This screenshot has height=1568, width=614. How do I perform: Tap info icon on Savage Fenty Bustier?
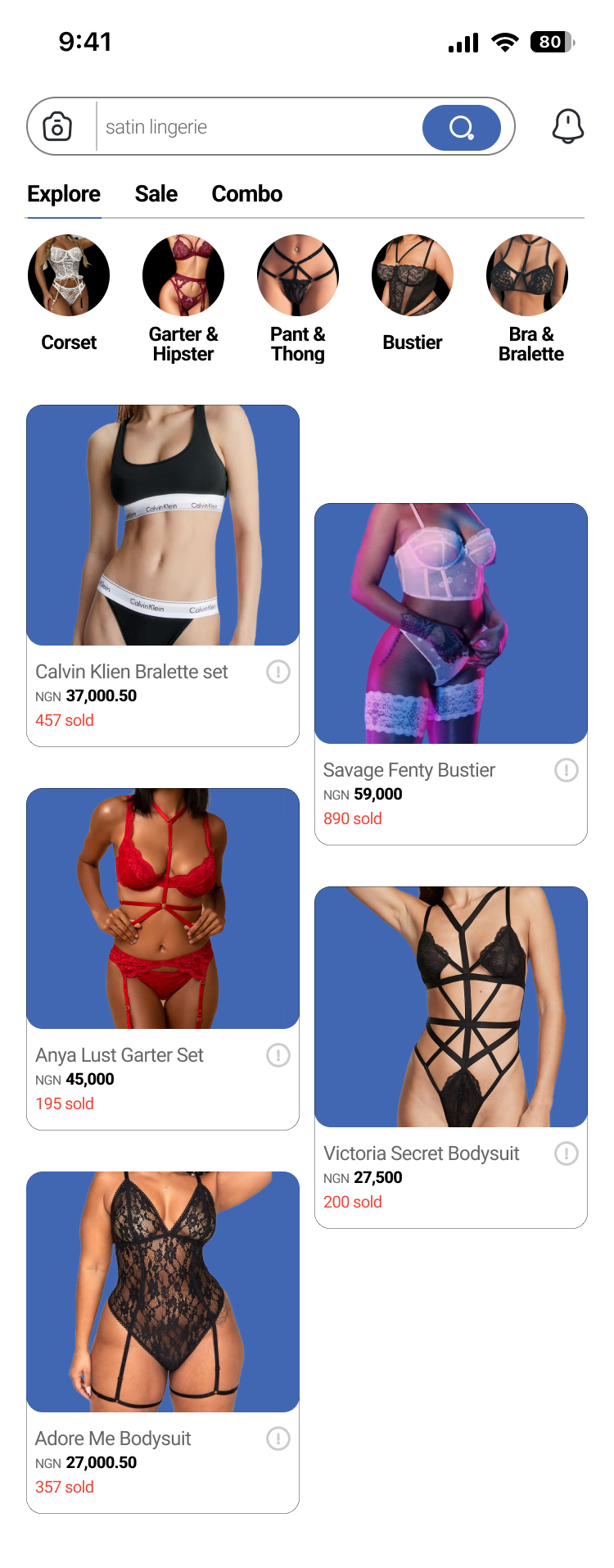coord(567,770)
